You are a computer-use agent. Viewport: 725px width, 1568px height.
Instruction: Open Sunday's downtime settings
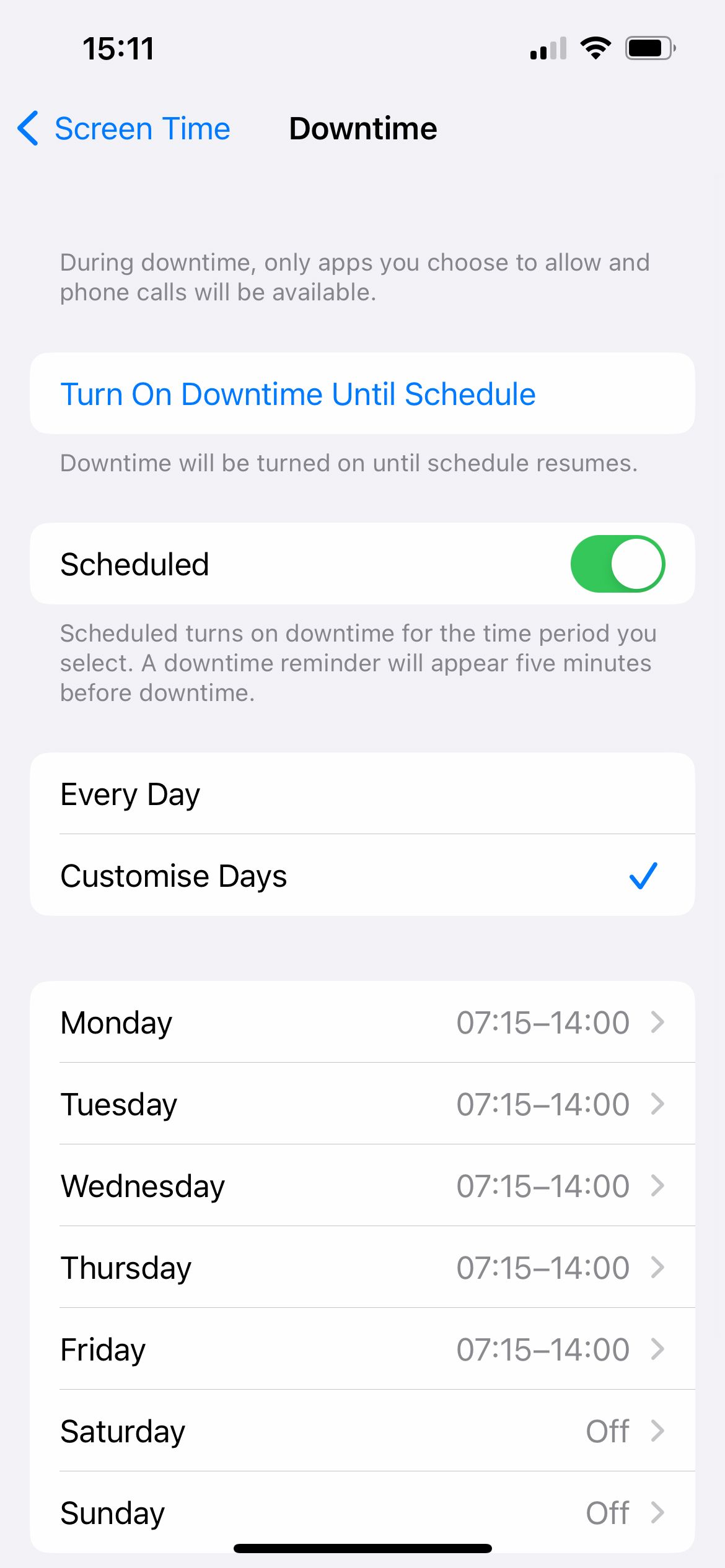point(362,1512)
